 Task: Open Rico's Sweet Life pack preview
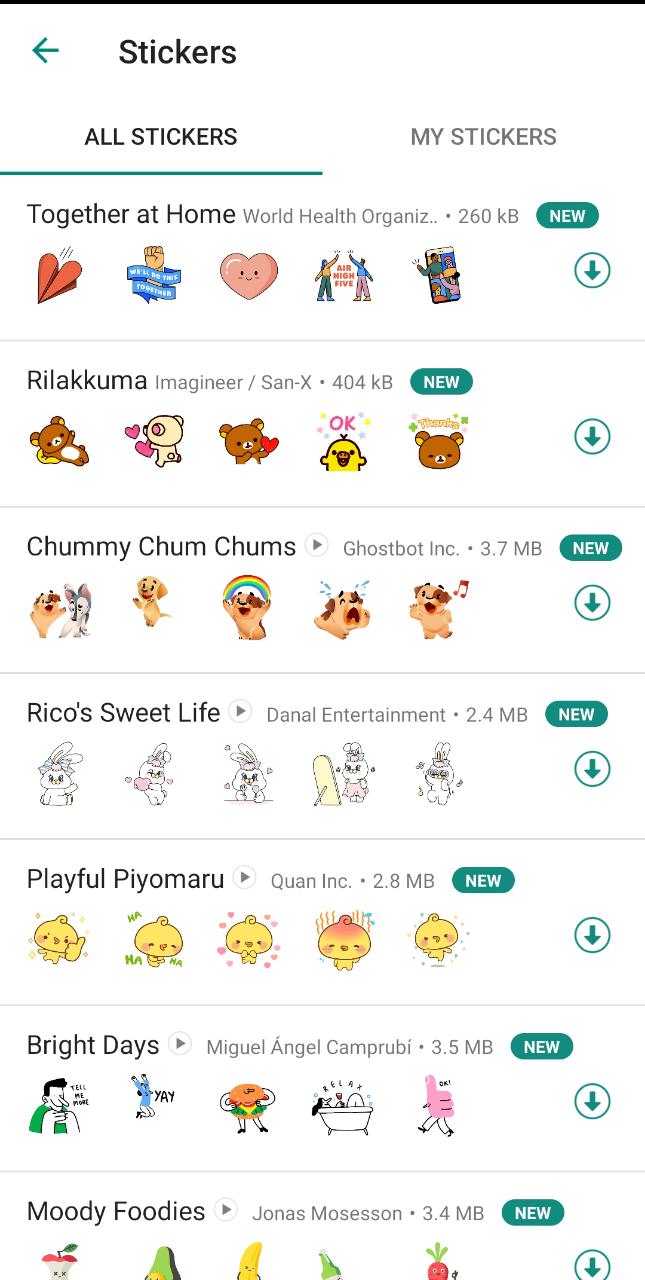click(x=123, y=713)
